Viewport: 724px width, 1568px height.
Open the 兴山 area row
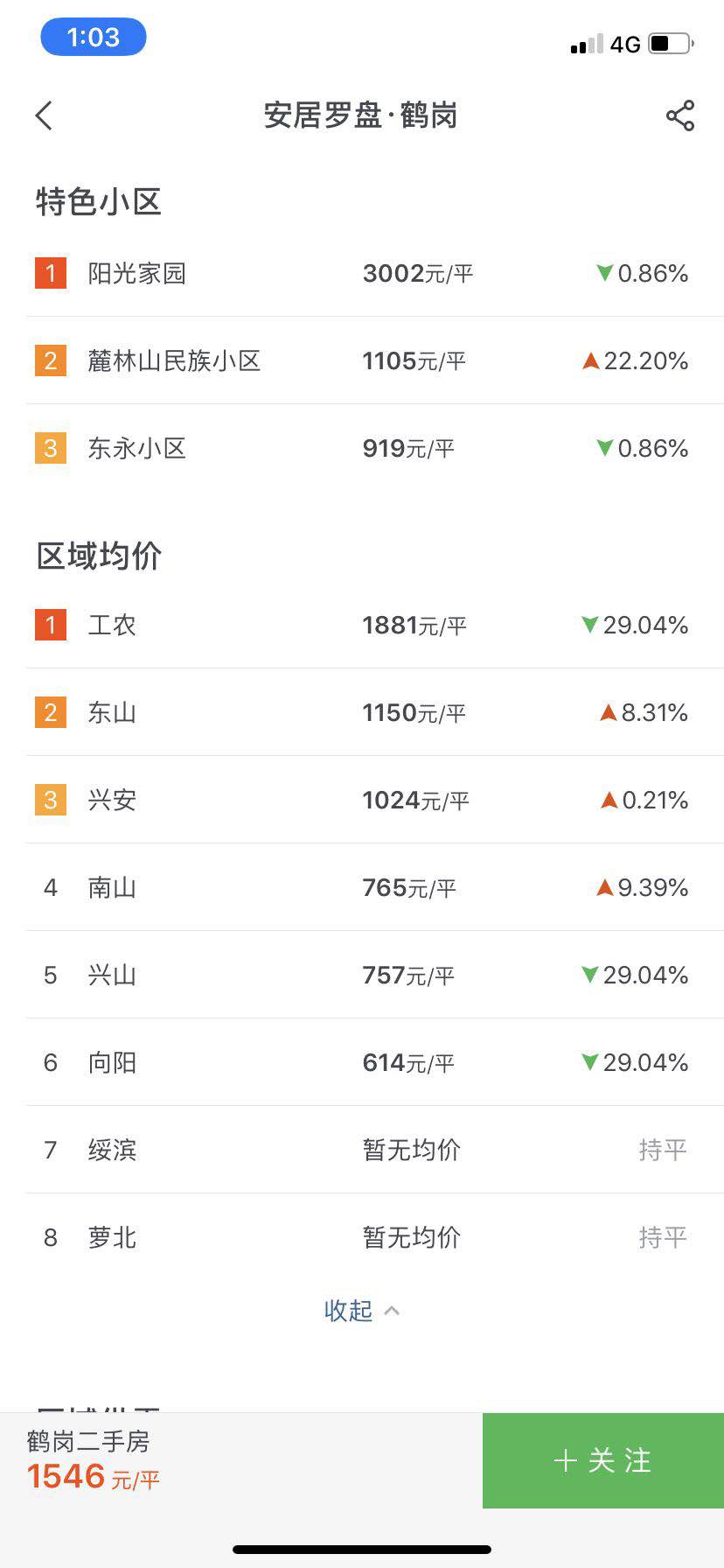point(362,975)
